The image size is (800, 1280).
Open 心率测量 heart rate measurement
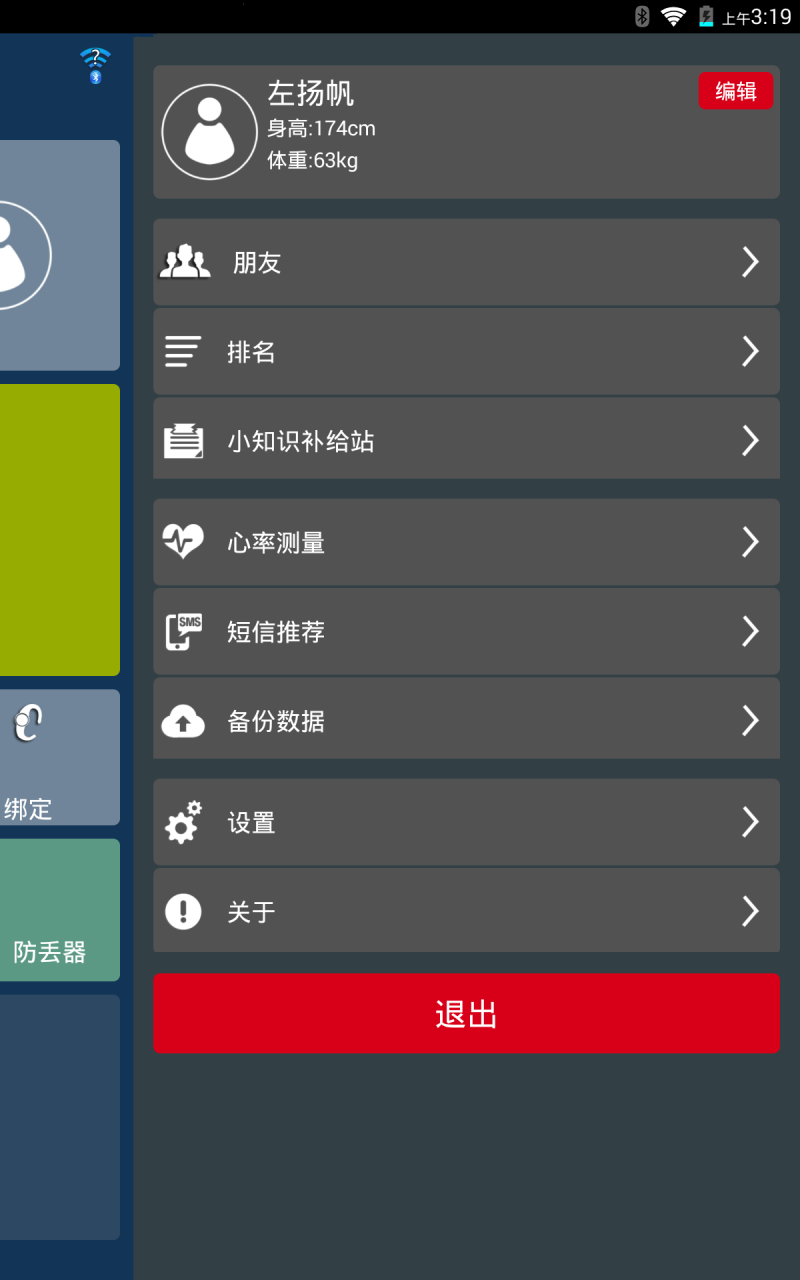click(x=466, y=542)
